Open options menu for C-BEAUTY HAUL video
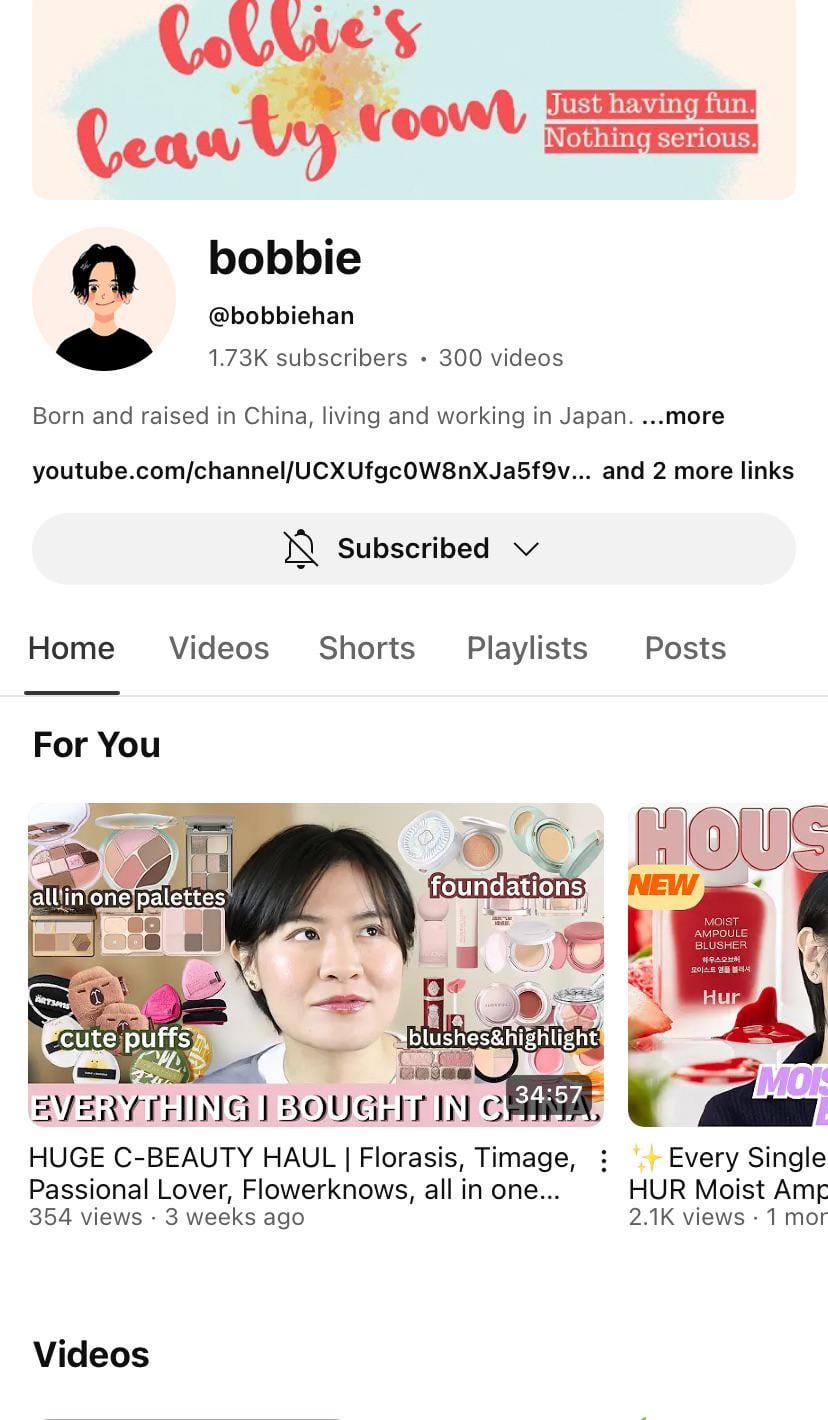This screenshot has height=1420, width=828. pyautogui.click(x=603, y=1160)
